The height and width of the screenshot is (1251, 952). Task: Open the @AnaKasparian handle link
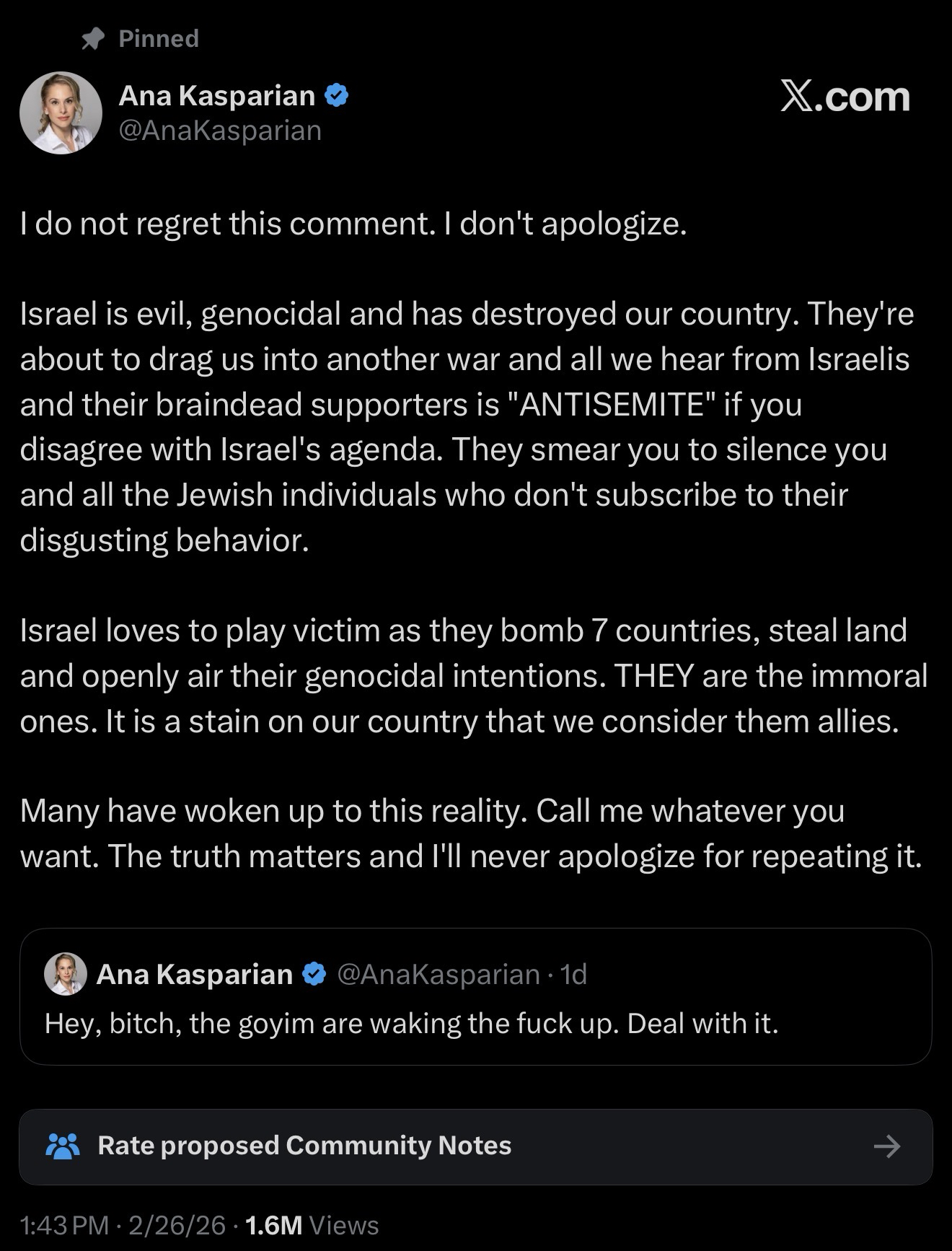coord(220,131)
